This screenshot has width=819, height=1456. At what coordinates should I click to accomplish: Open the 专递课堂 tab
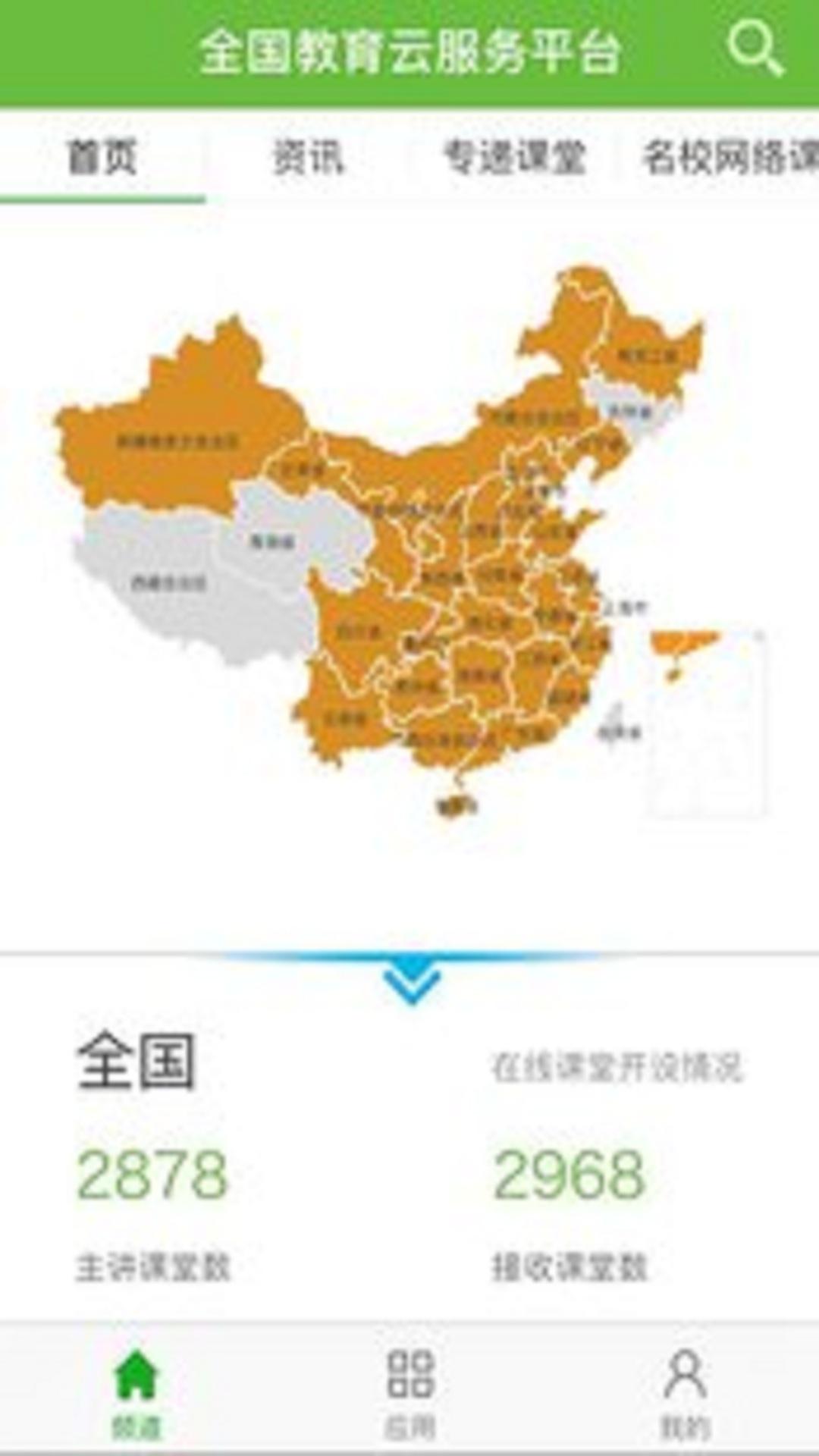515,158
